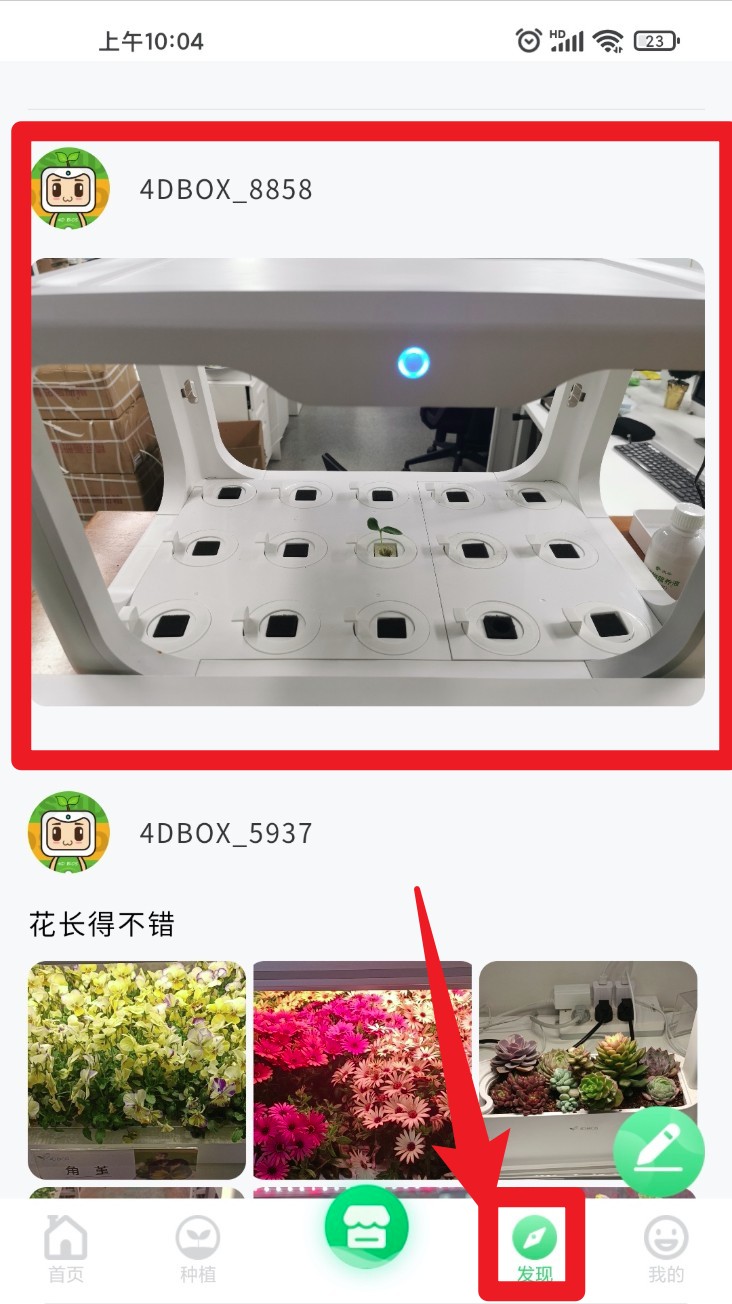View 4DBOX_8858's profile avatar
This screenshot has width=732, height=1304.
coord(69,188)
